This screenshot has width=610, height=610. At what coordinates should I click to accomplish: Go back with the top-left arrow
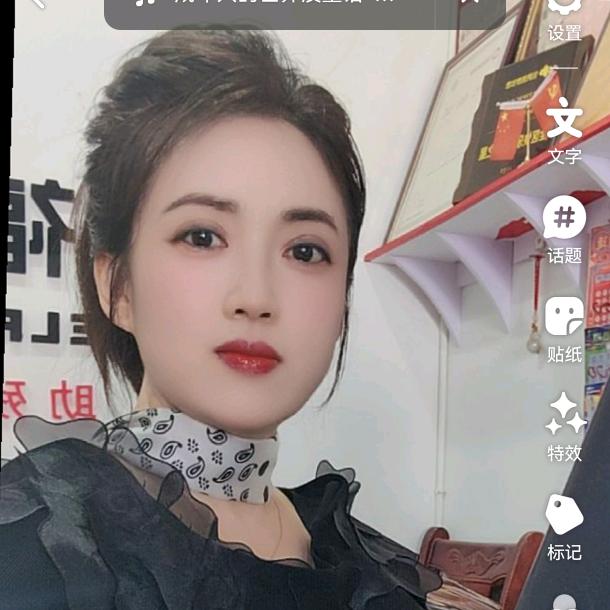coord(36,4)
